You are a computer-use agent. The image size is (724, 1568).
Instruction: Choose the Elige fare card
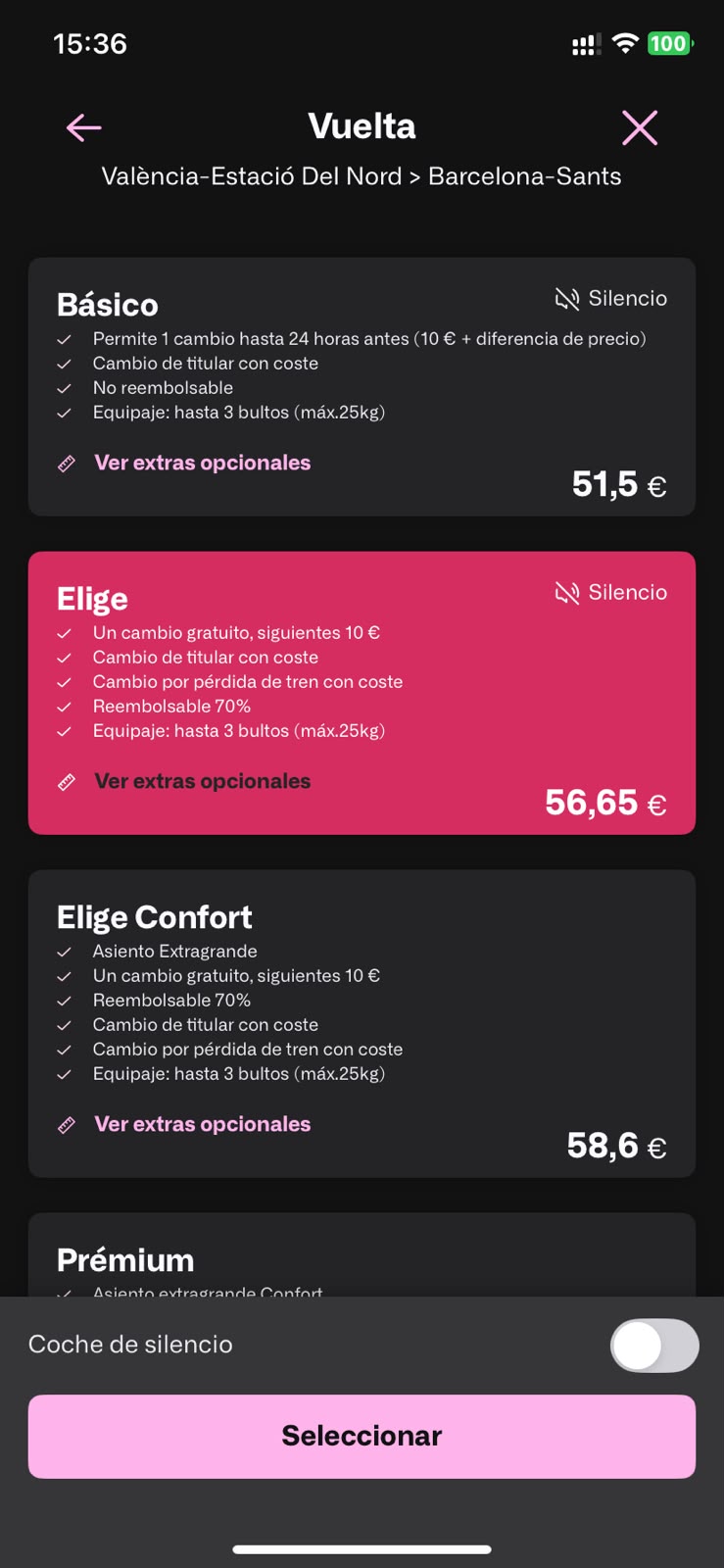click(x=362, y=693)
